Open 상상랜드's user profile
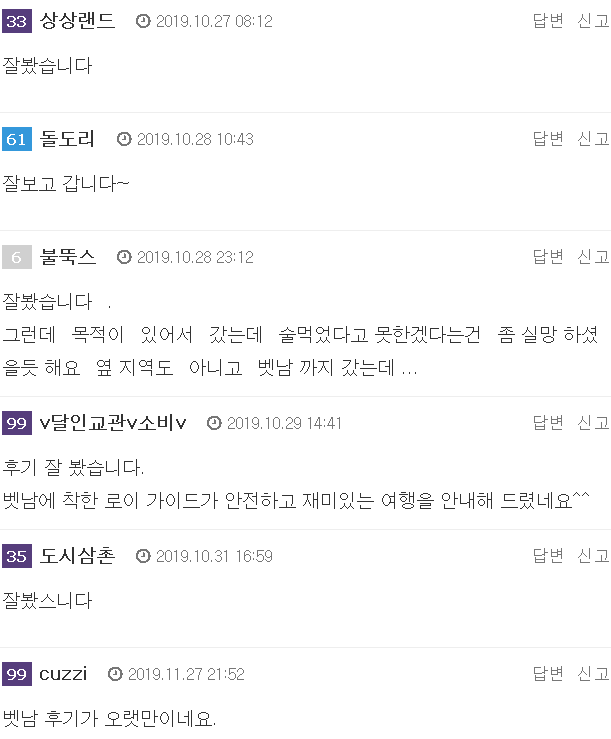Viewport: 611px width, 739px height. (x=77, y=21)
